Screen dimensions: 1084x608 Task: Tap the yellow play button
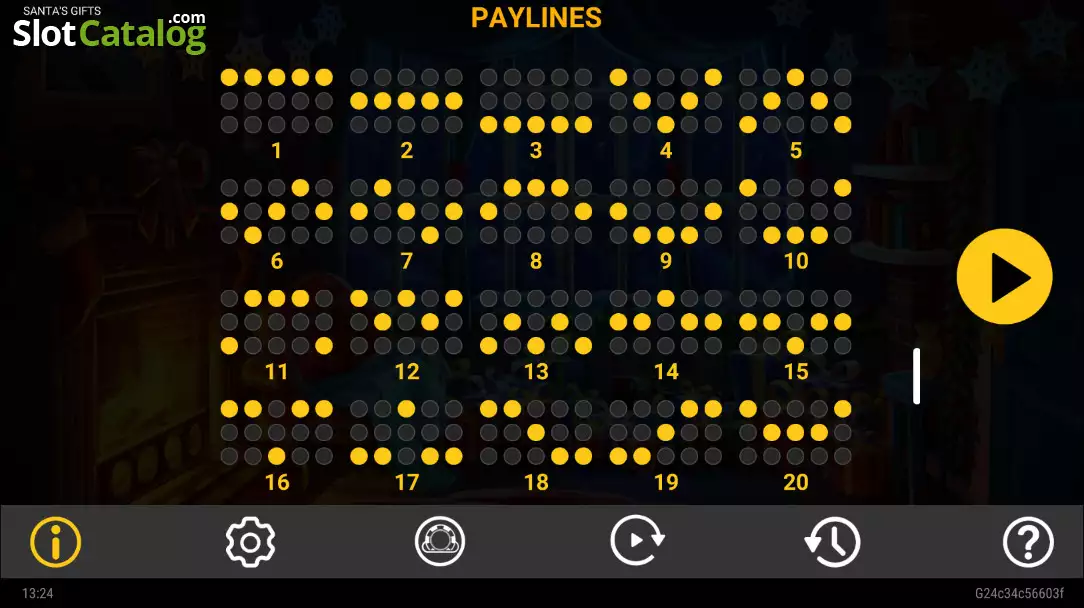(x=1004, y=277)
